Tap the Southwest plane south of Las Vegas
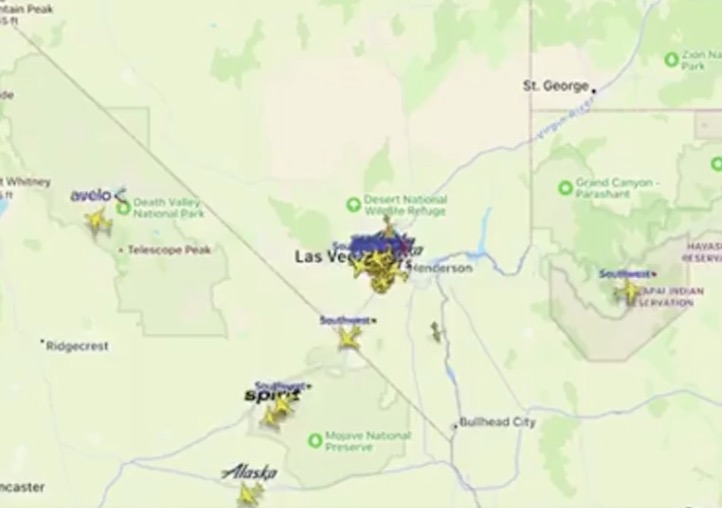The image size is (722, 508). [x=348, y=338]
